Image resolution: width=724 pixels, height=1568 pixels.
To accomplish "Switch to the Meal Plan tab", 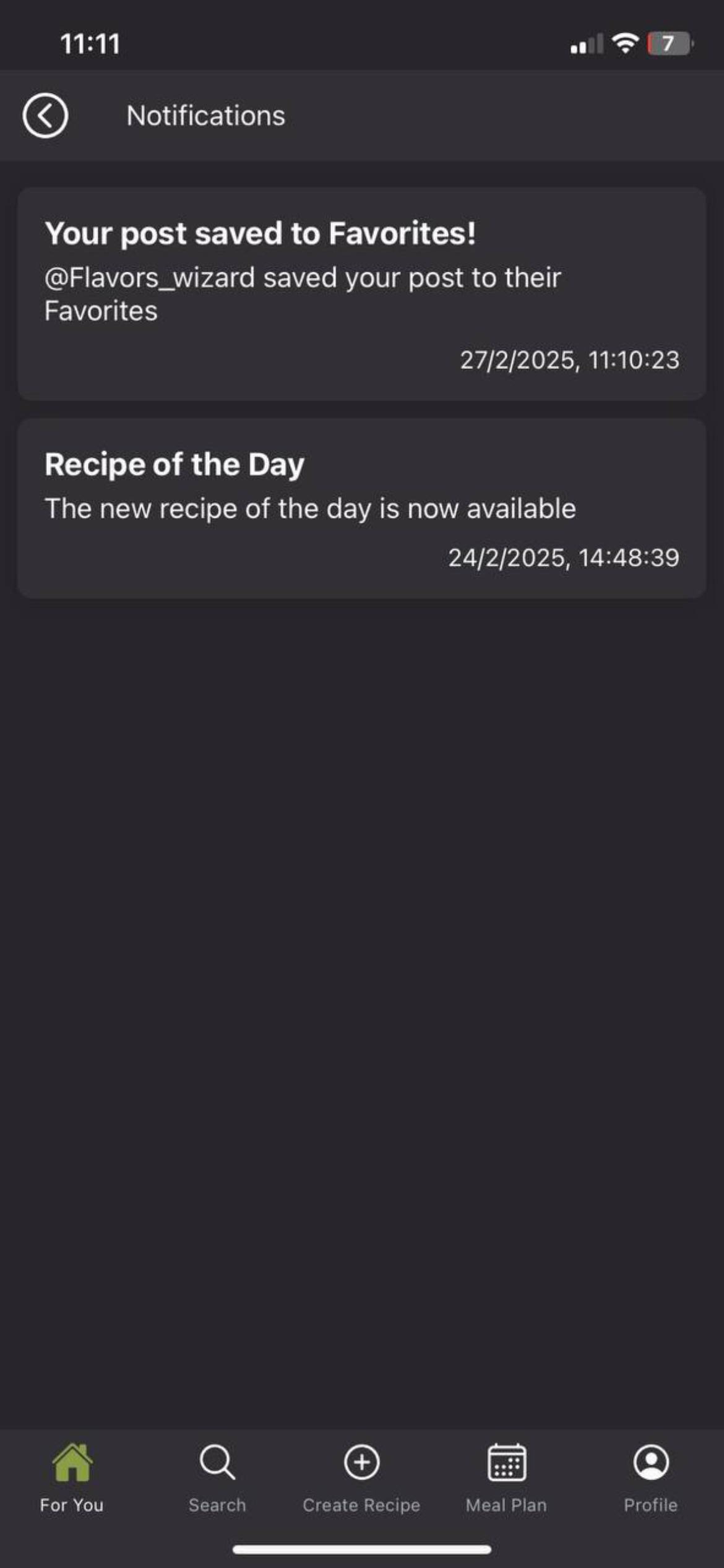I will 506,1477.
